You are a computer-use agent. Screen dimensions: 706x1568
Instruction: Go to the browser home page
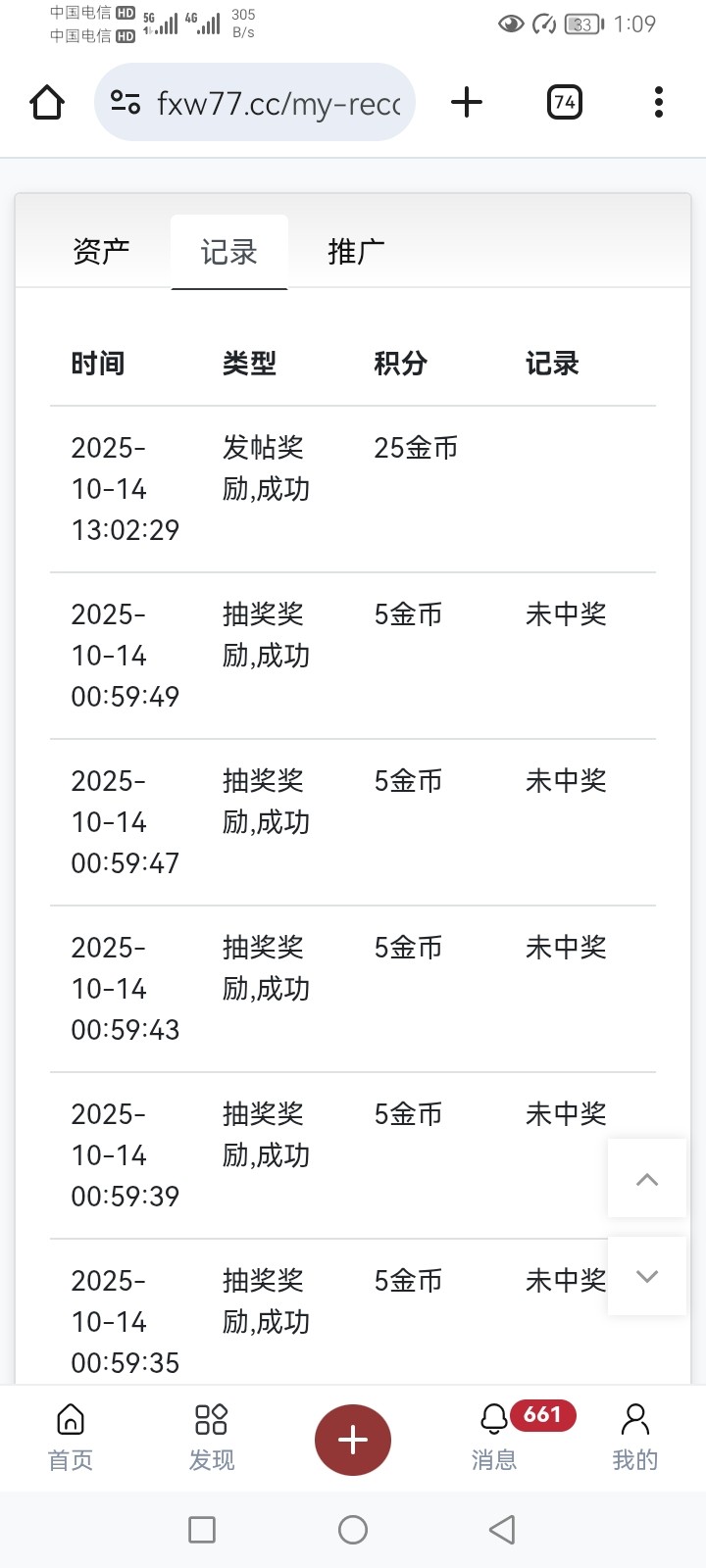click(47, 102)
